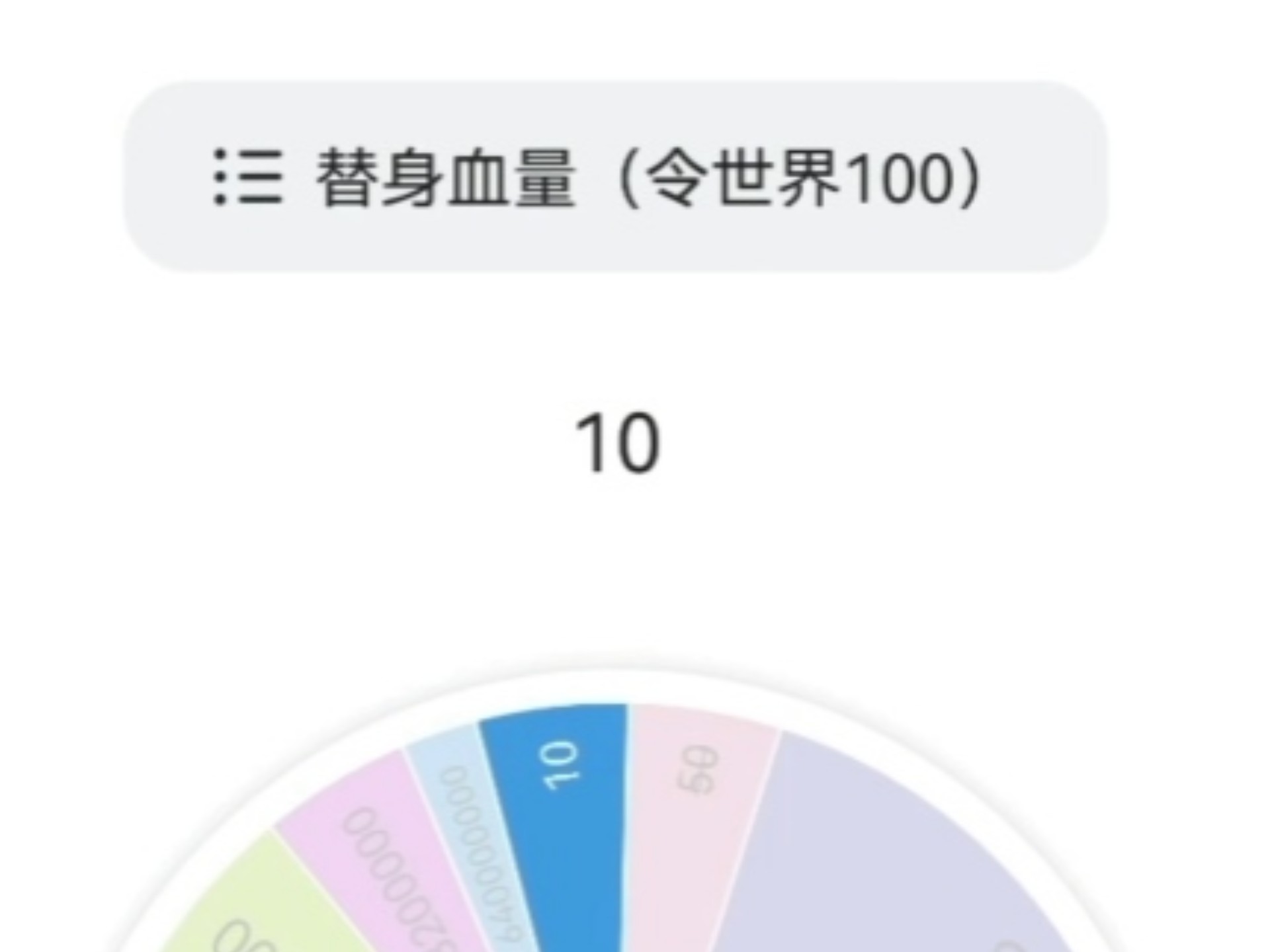Viewport: 1270px width, 952px height.
Task: Open the 替身血量 wheel list selector
Action: point(615,177)
